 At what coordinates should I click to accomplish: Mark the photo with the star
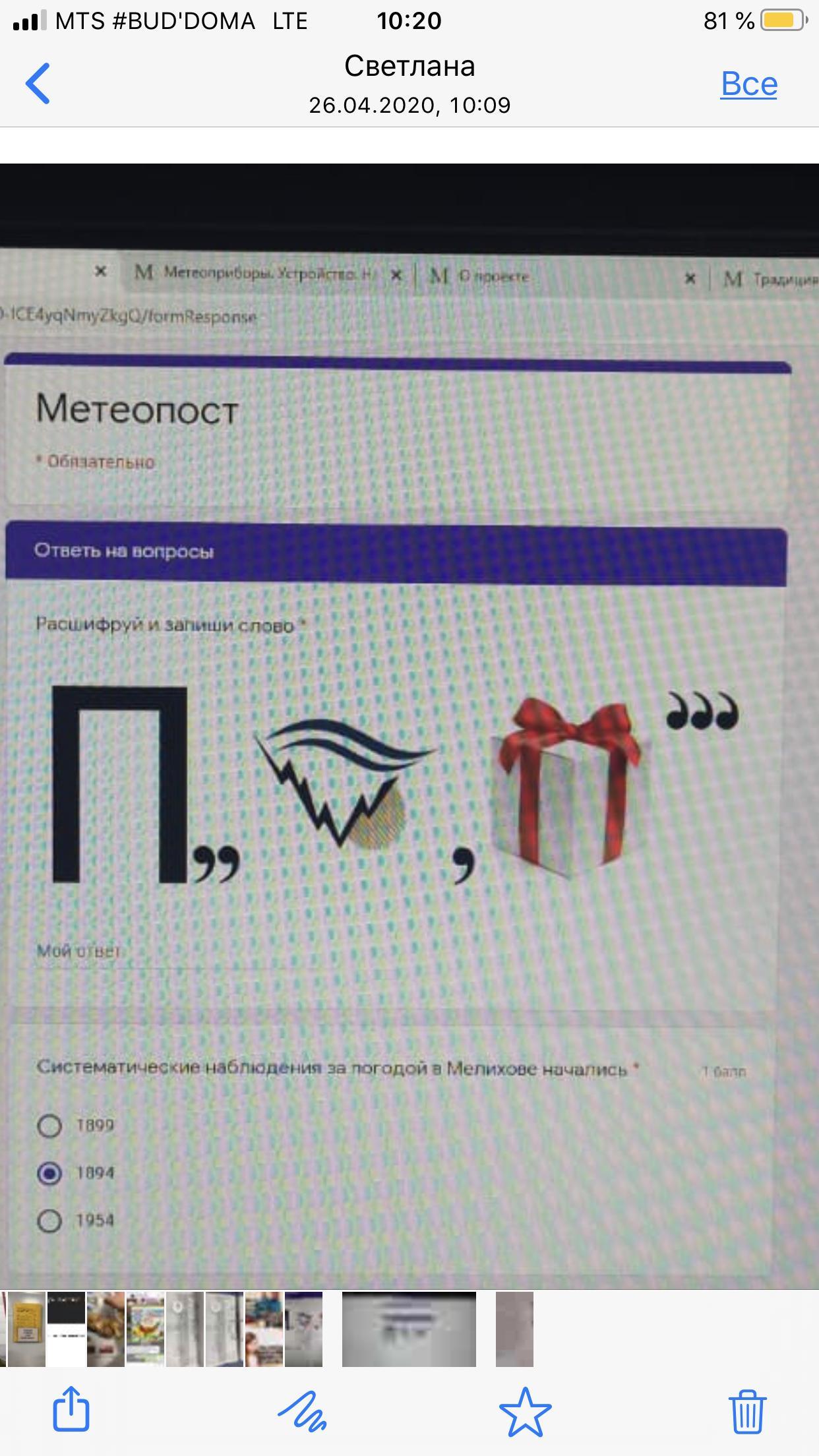point(525,1410)
